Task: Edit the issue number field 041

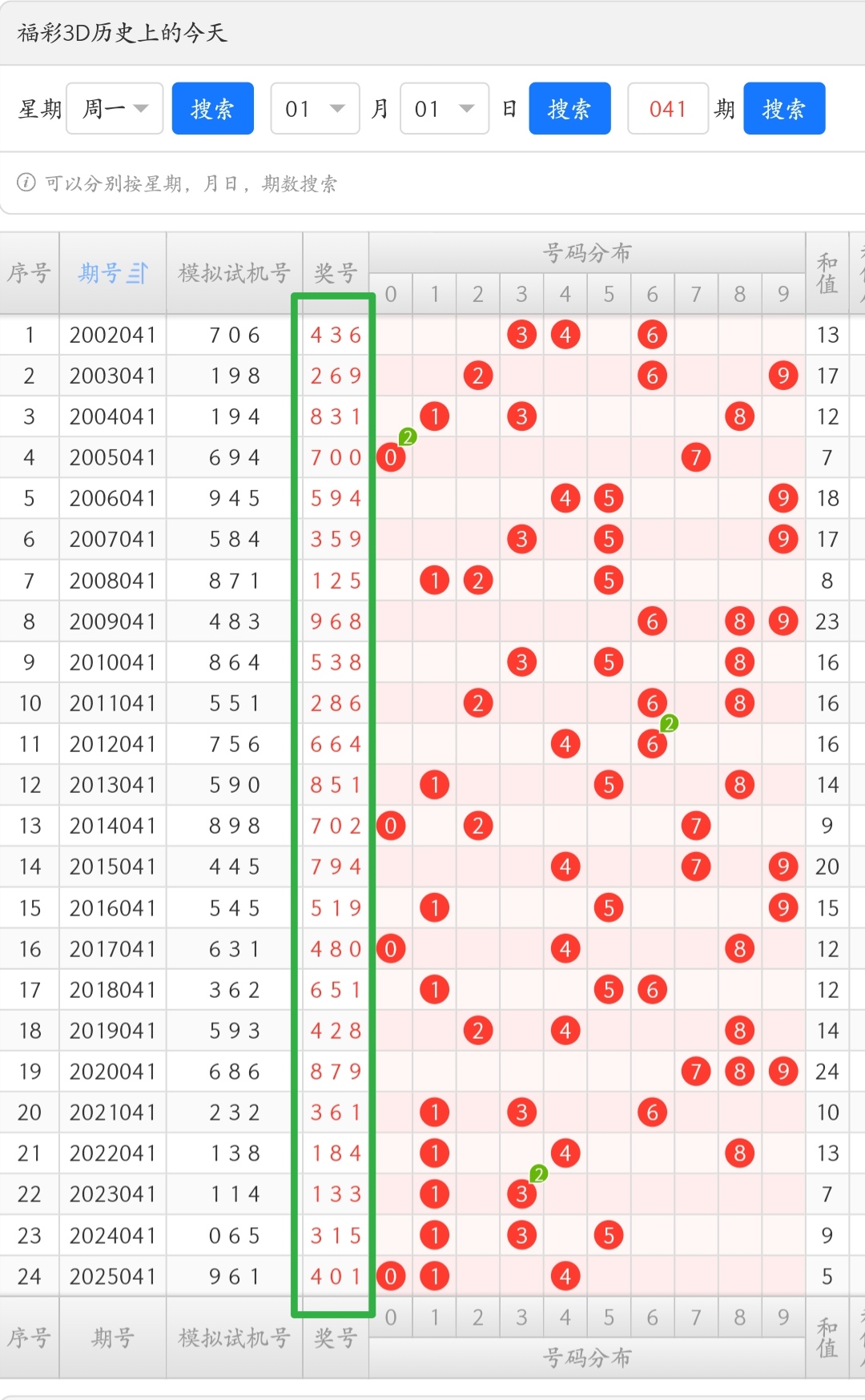Action: tap(667, 108)
